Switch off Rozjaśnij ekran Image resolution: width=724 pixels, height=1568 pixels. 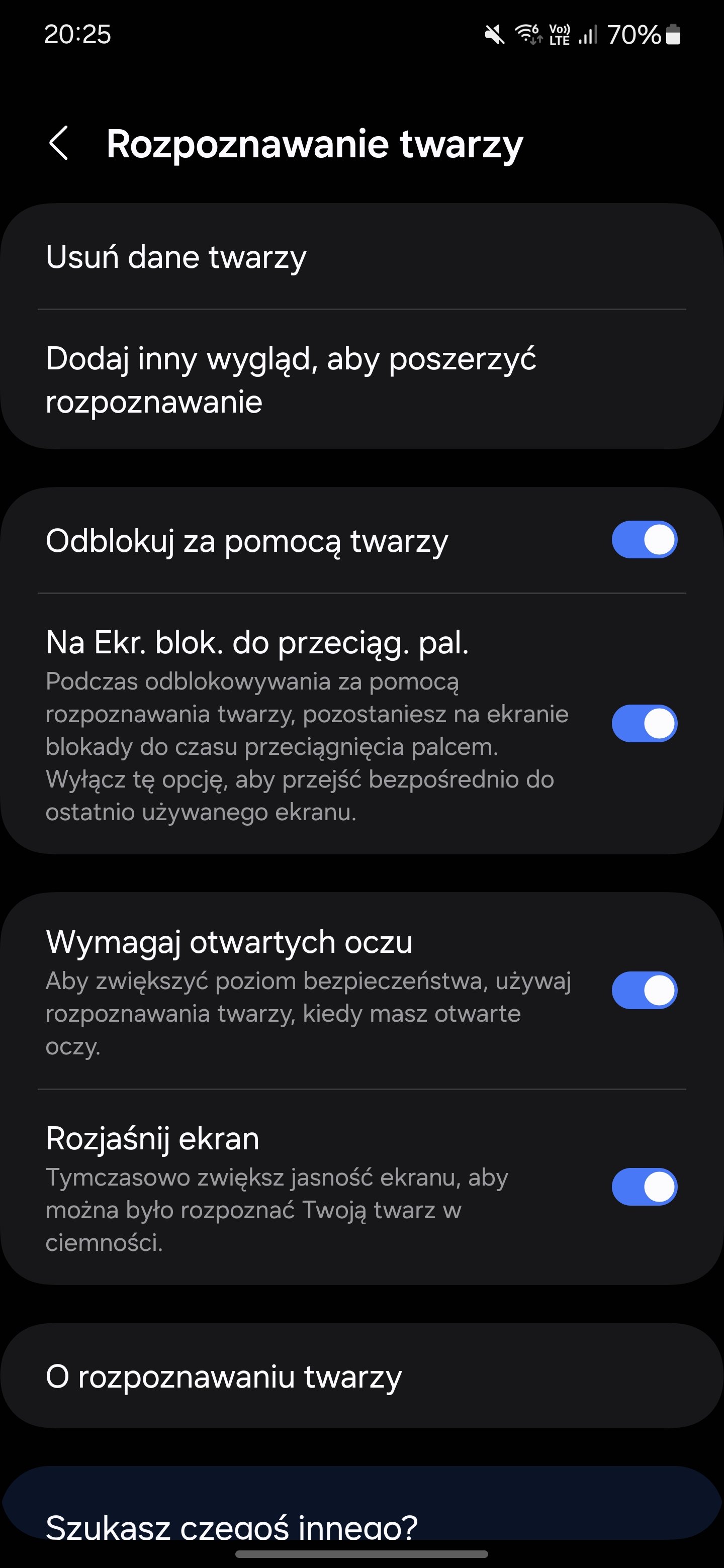click(644, 1187)
